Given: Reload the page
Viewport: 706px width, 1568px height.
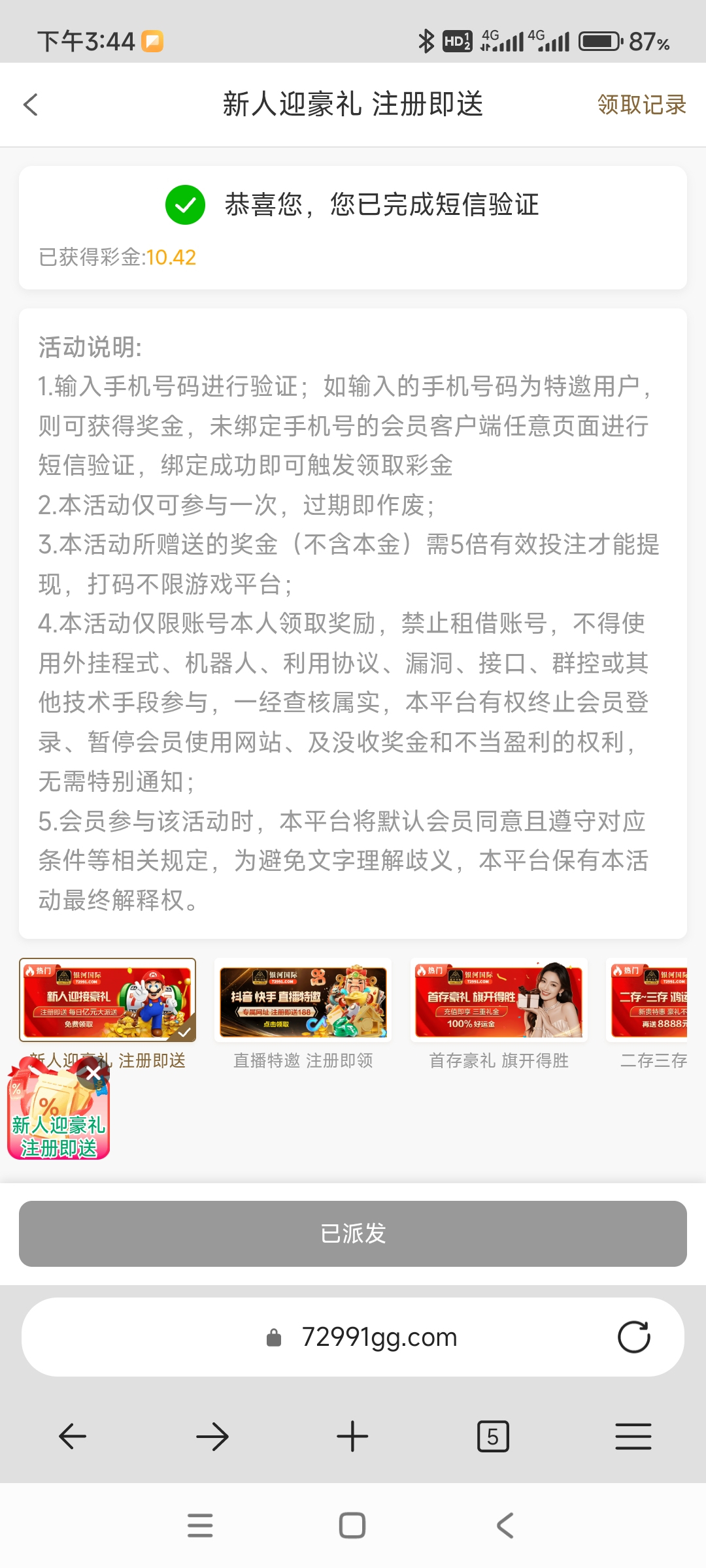Looking at the screenshot, I should click(633, 1337).
